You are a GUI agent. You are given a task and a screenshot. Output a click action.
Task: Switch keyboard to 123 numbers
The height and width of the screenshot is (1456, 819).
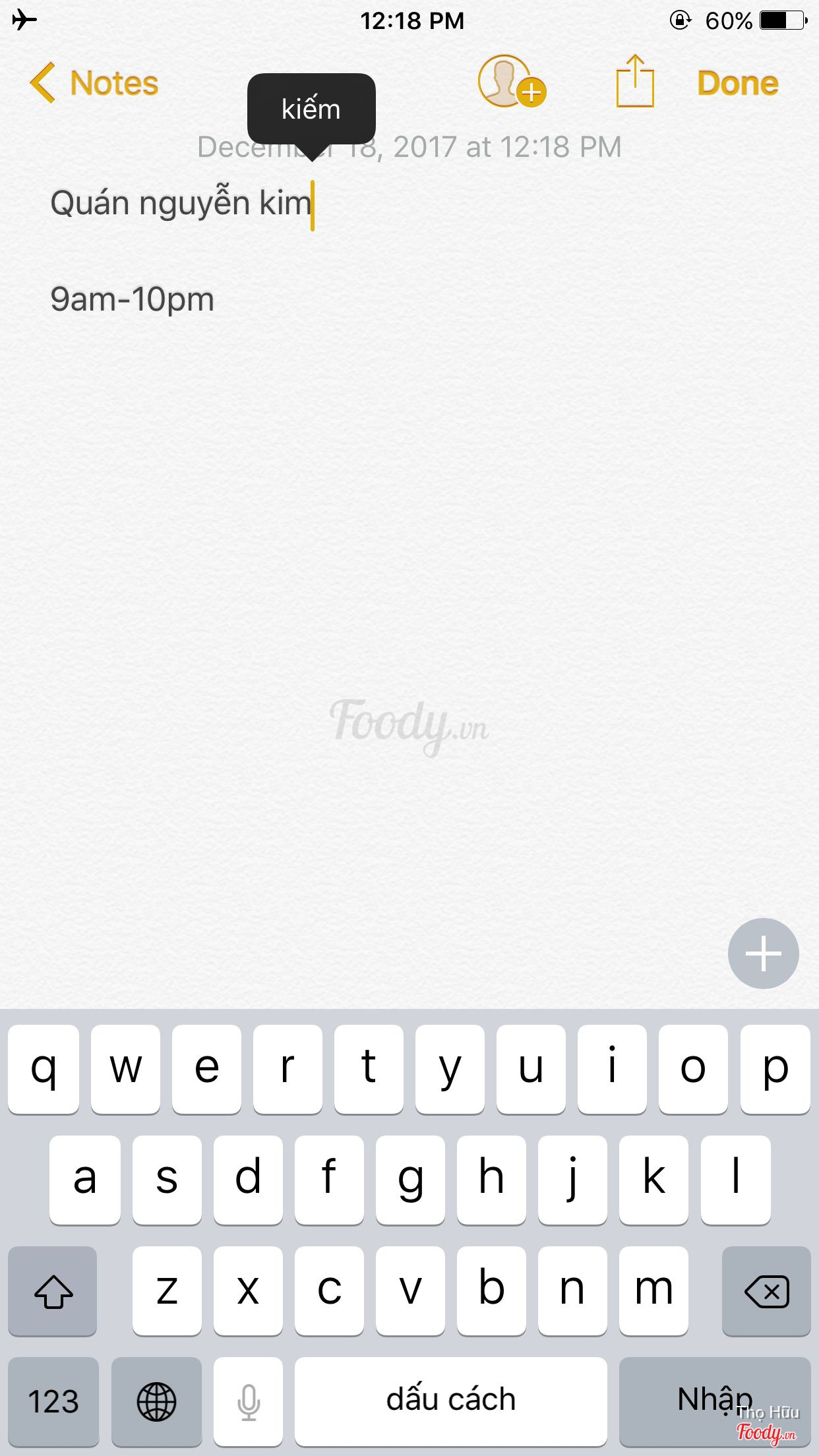53,1401
